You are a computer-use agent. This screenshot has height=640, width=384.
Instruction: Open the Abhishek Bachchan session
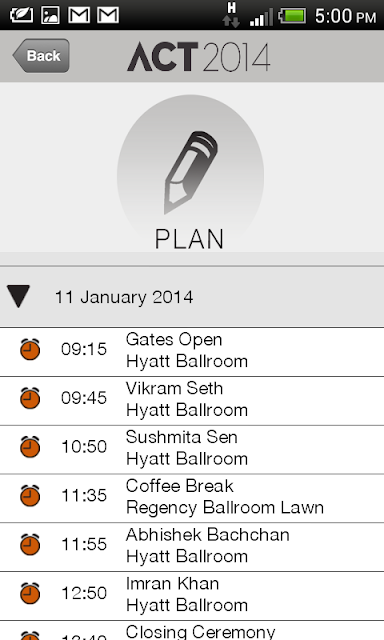tap(192, 547)
